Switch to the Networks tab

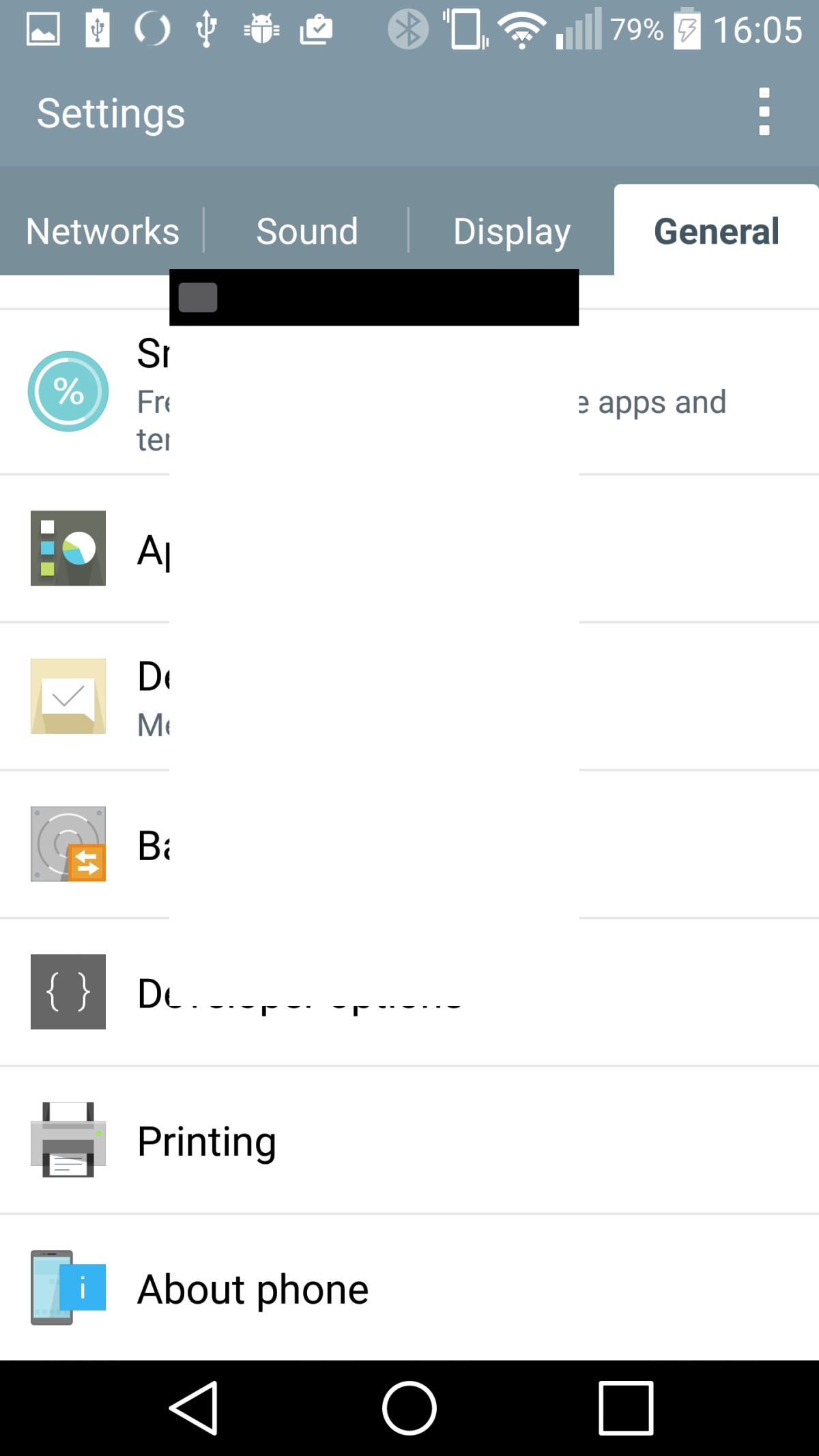pyautogui.click(x=102, y=231)
